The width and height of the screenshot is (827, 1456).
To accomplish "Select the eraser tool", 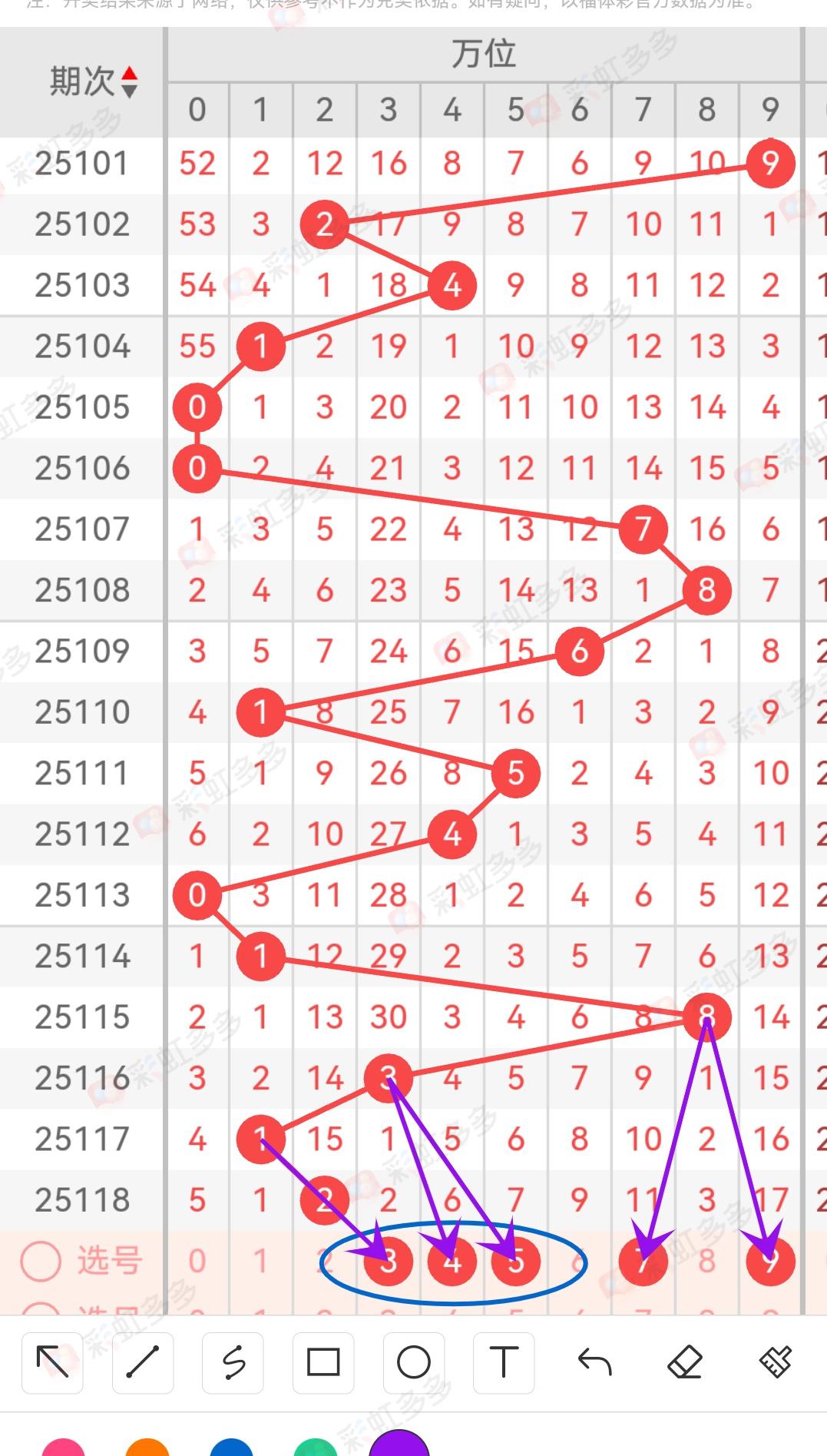I will [x=685, y=1363].
